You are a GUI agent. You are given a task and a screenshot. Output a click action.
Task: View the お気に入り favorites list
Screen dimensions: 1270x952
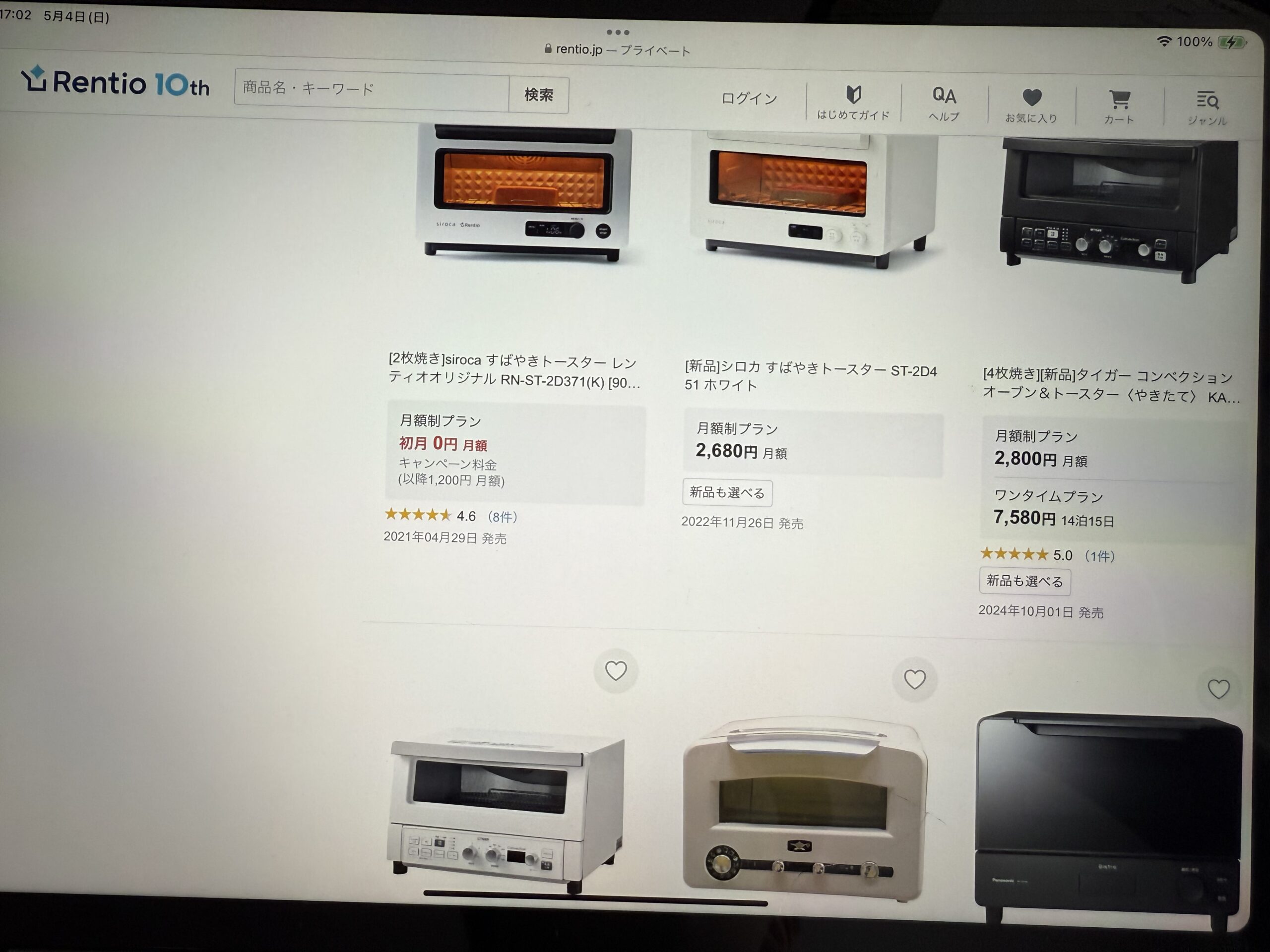tap(1031, 106)
